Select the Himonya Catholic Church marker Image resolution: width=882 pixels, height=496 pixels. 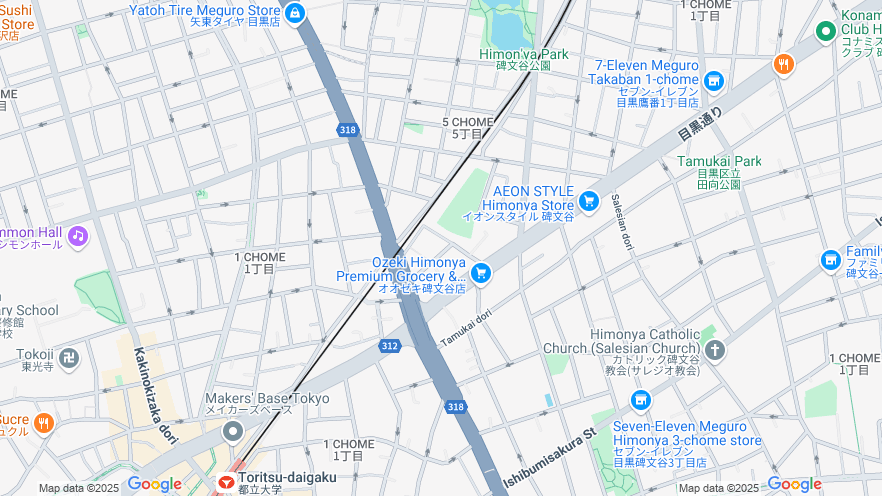(x=714, y=350)
